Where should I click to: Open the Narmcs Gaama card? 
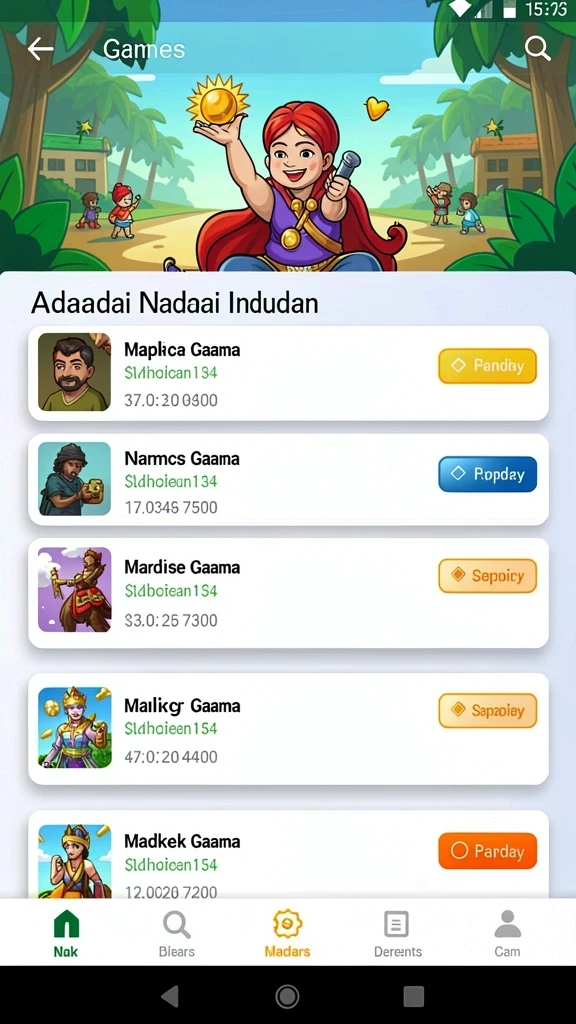pyautogui.click(x=288, y=479)
